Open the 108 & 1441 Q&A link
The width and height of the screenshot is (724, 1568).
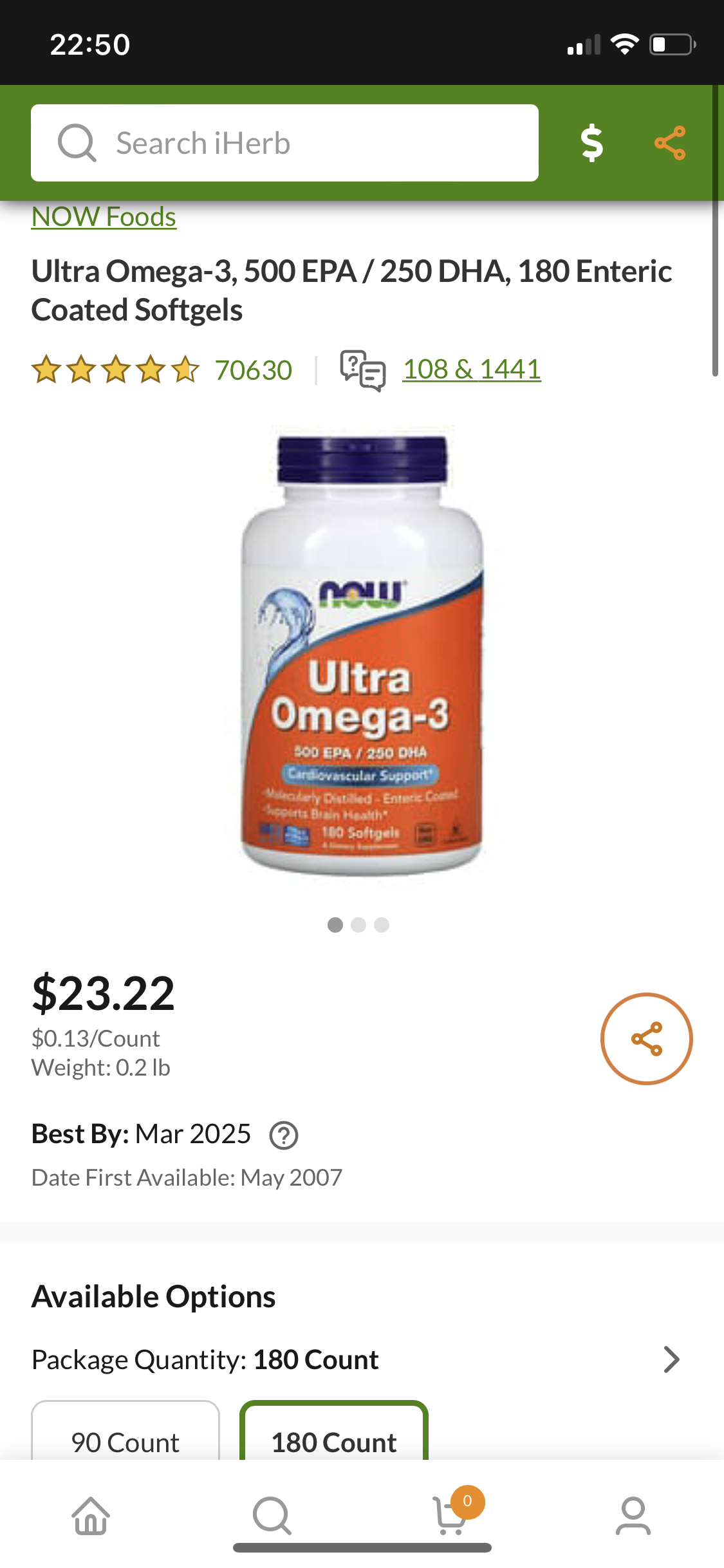pos(472,369)
